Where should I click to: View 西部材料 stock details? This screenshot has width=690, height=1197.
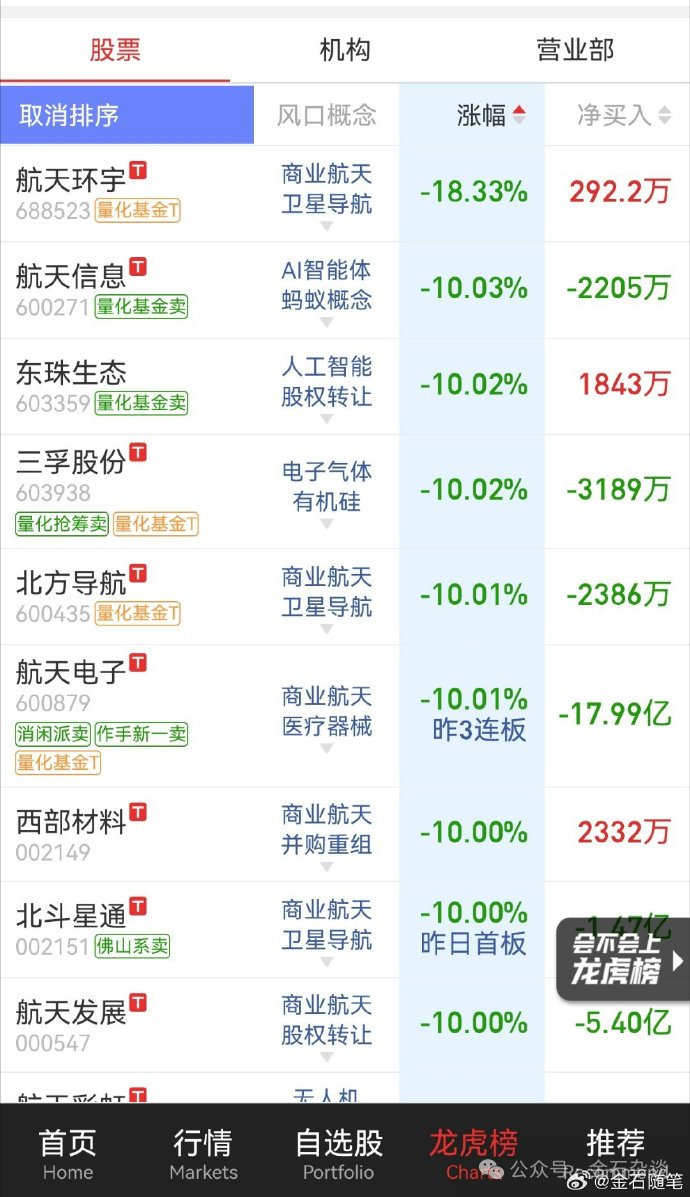point(70,822)
